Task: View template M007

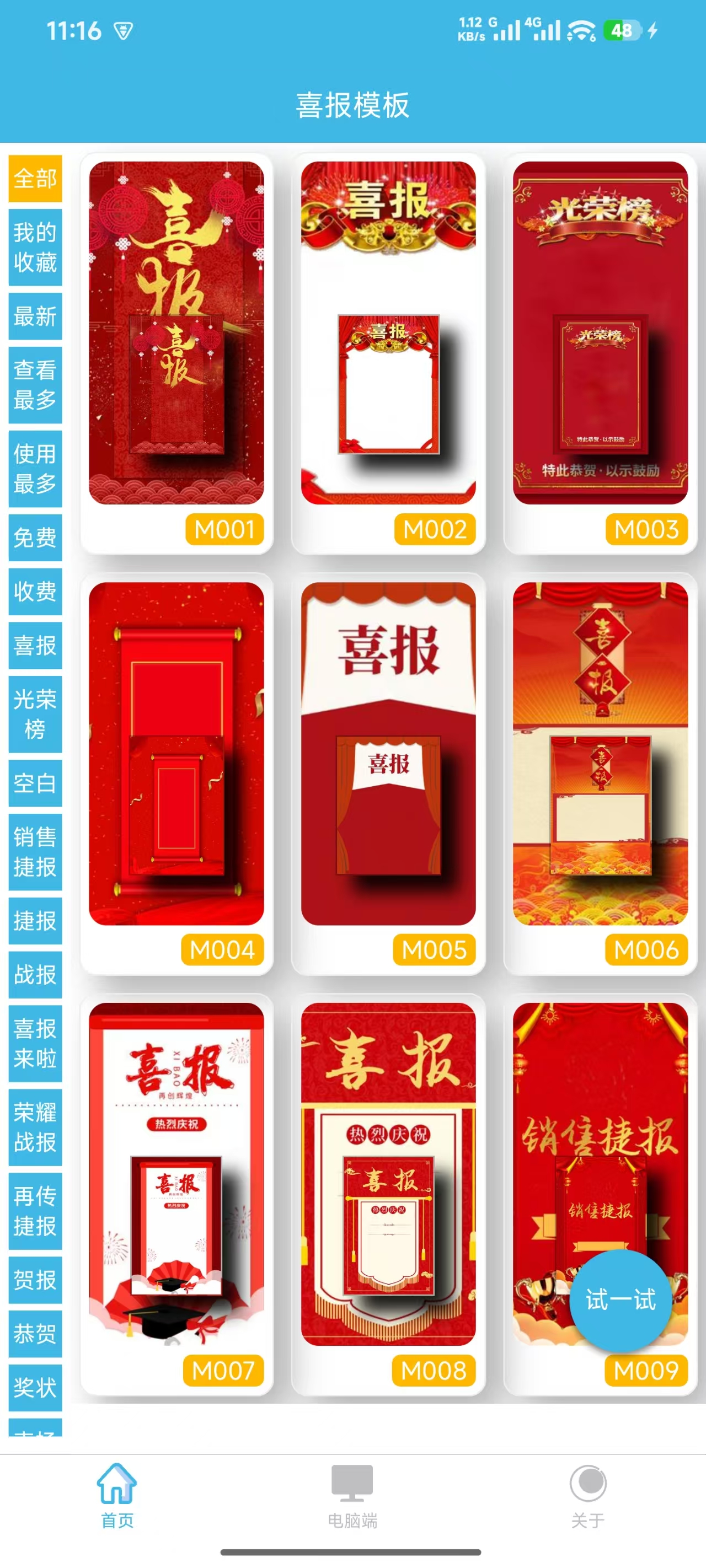Action: [x=176, y=1174]
